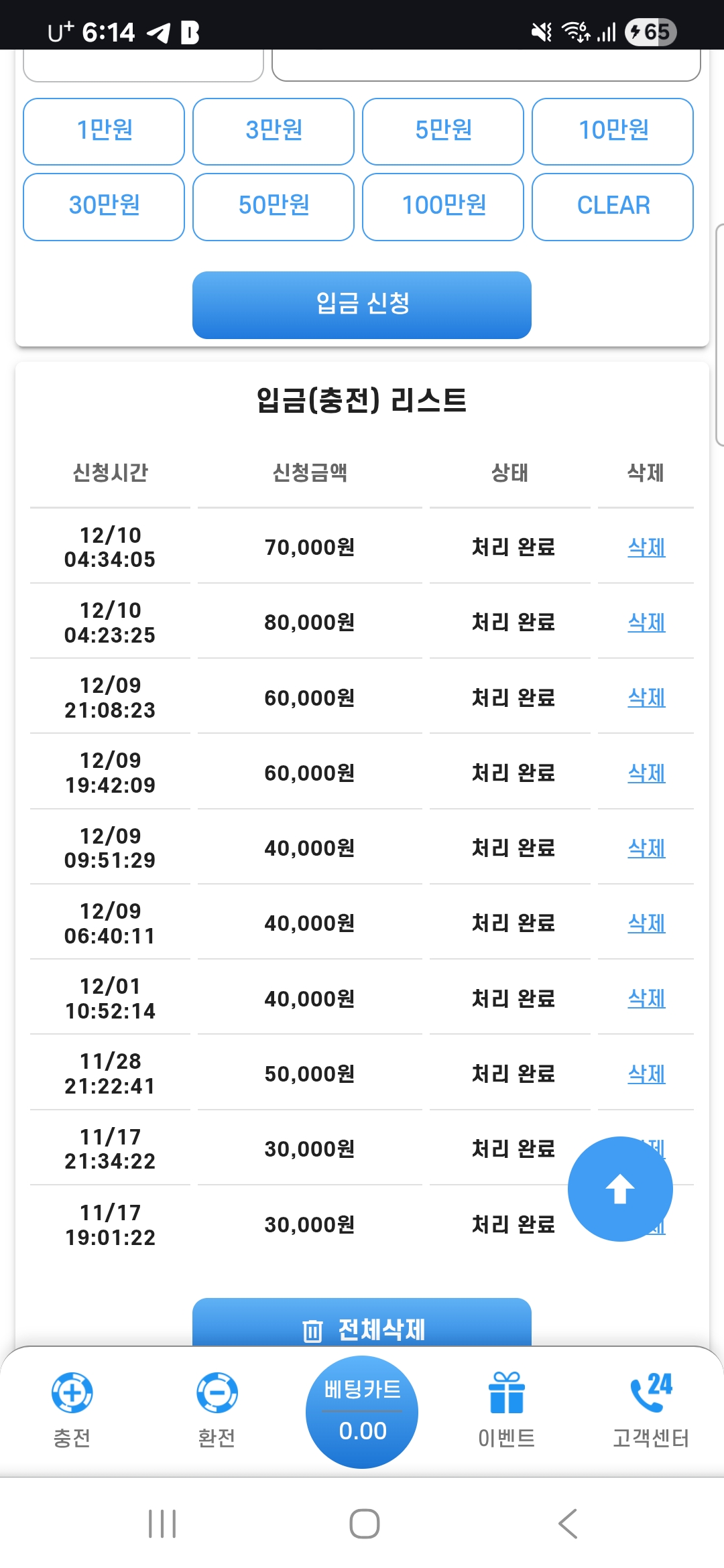This screenshot has height=1568, width=724.
Task: Select the 30만원 amount button
Action: tap(104, 206)
